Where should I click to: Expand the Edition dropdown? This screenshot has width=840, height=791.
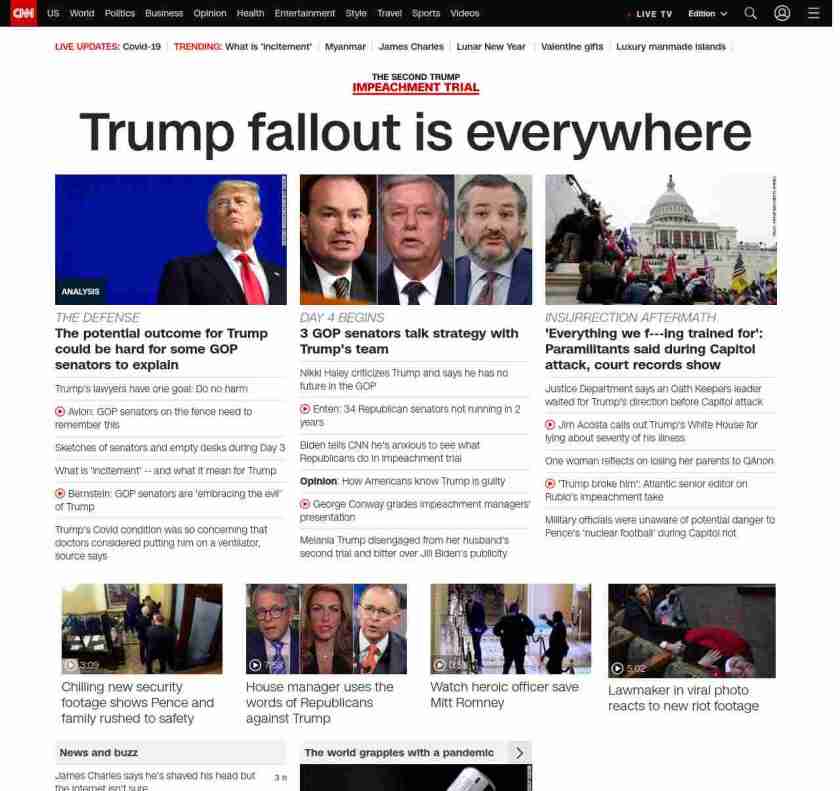click(x=707, y=14)
